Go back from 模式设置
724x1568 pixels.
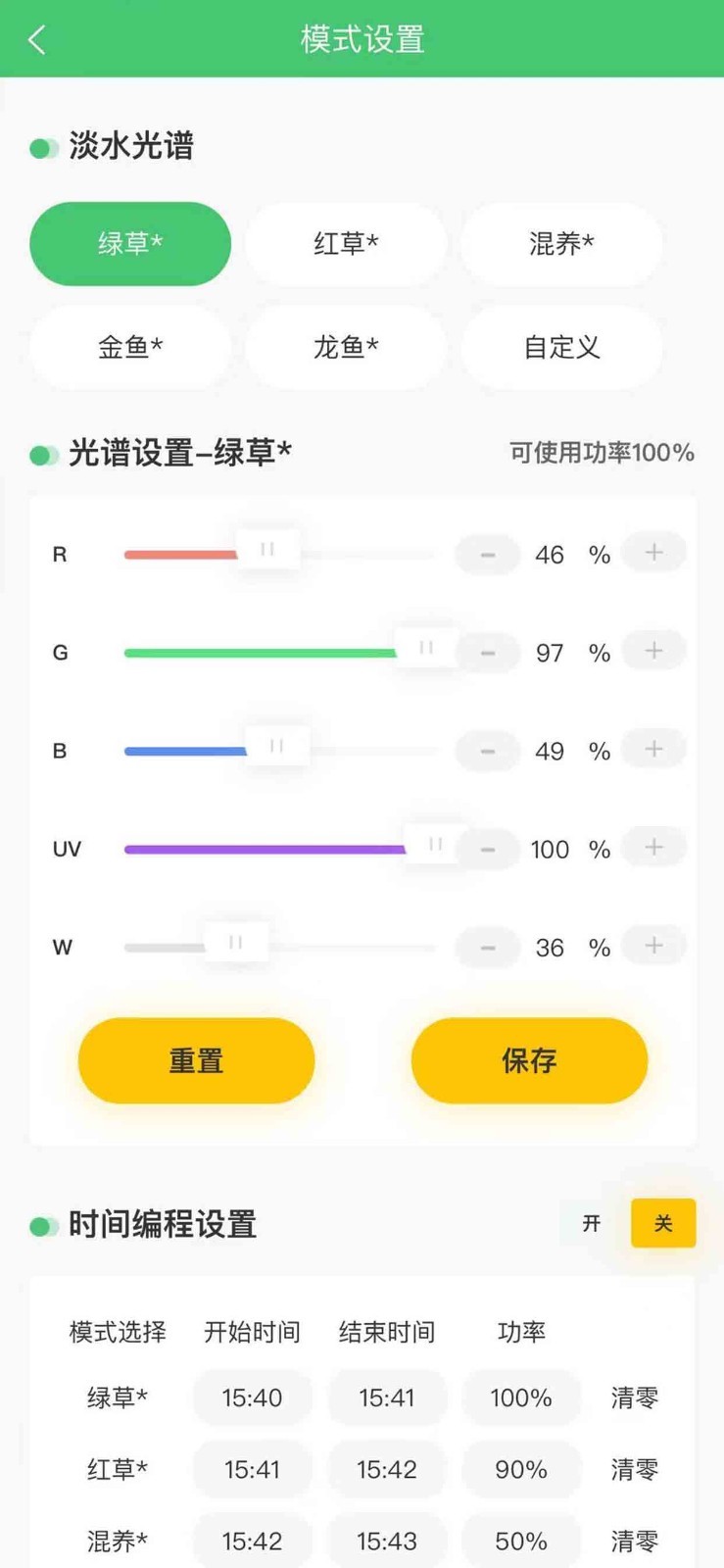(x=37, y=40)
